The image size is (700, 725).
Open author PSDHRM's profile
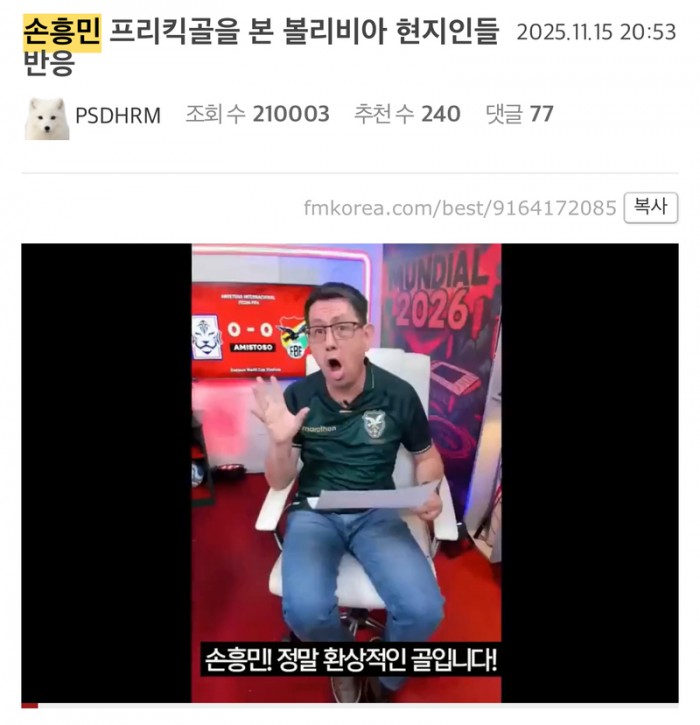tap(117, 115)
